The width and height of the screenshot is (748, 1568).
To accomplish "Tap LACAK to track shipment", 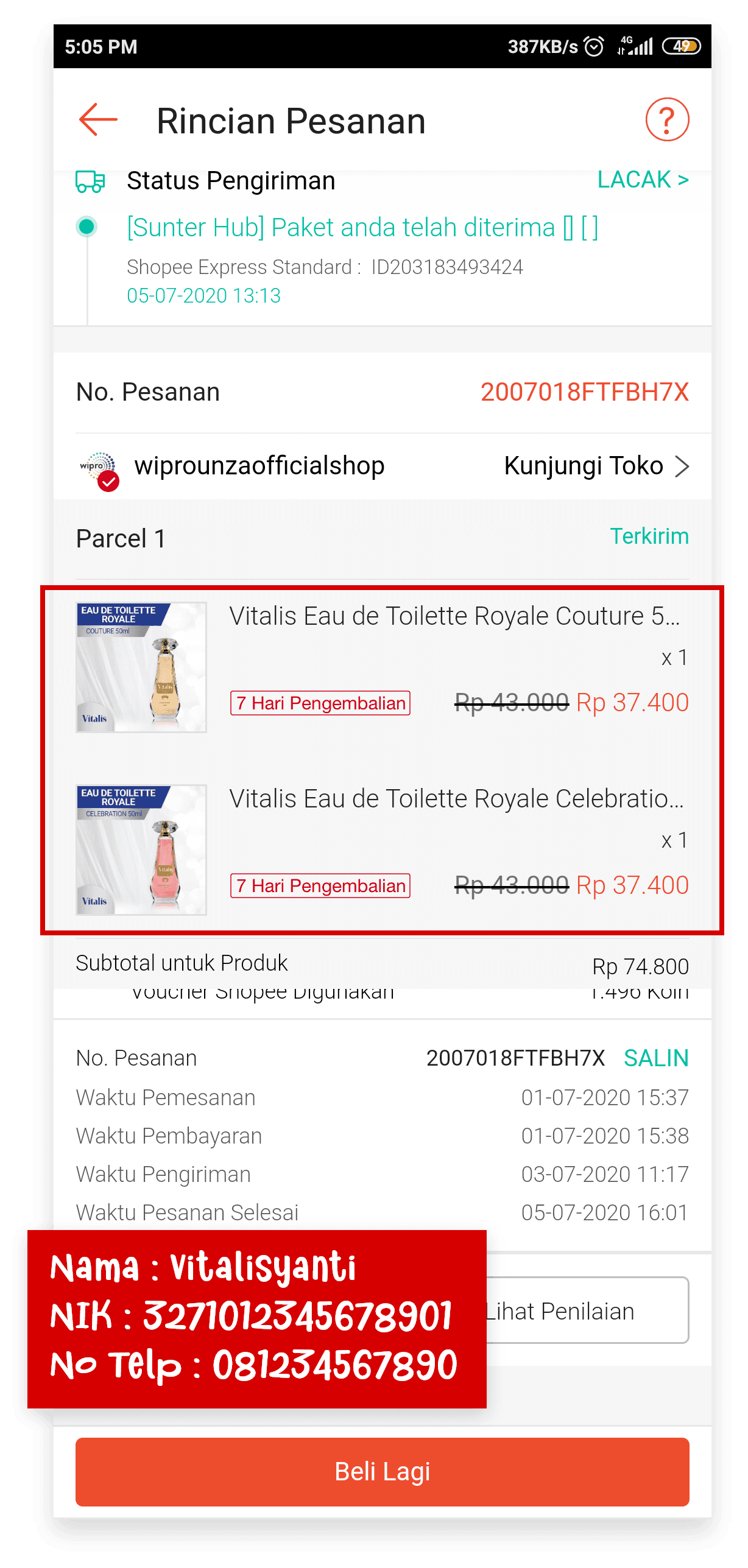I will point(643,180).
